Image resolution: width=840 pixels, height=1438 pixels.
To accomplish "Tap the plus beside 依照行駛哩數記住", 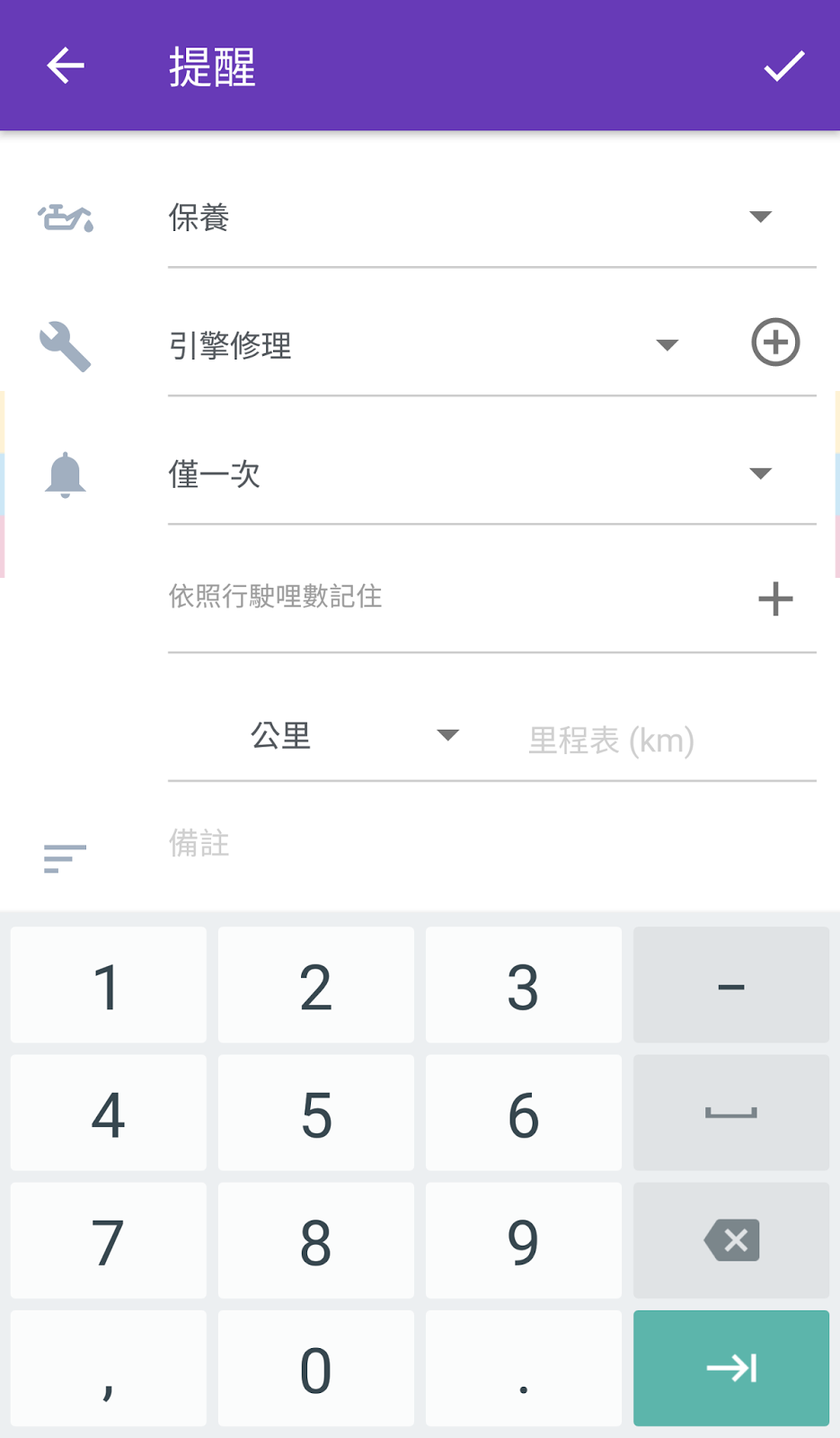I will (775, 599).
